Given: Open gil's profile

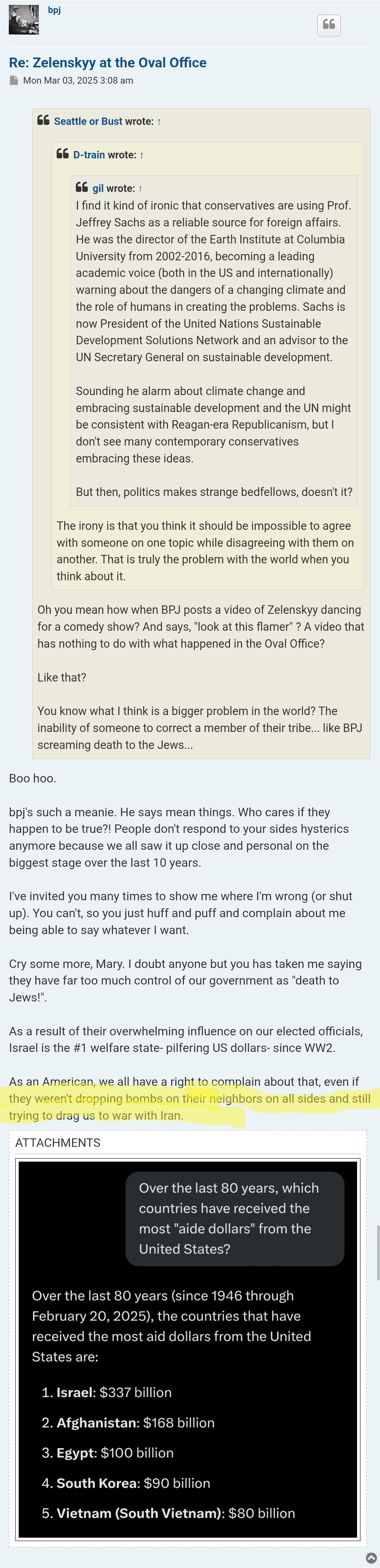Looking at the screenshot, I should (x=98, y=188).
